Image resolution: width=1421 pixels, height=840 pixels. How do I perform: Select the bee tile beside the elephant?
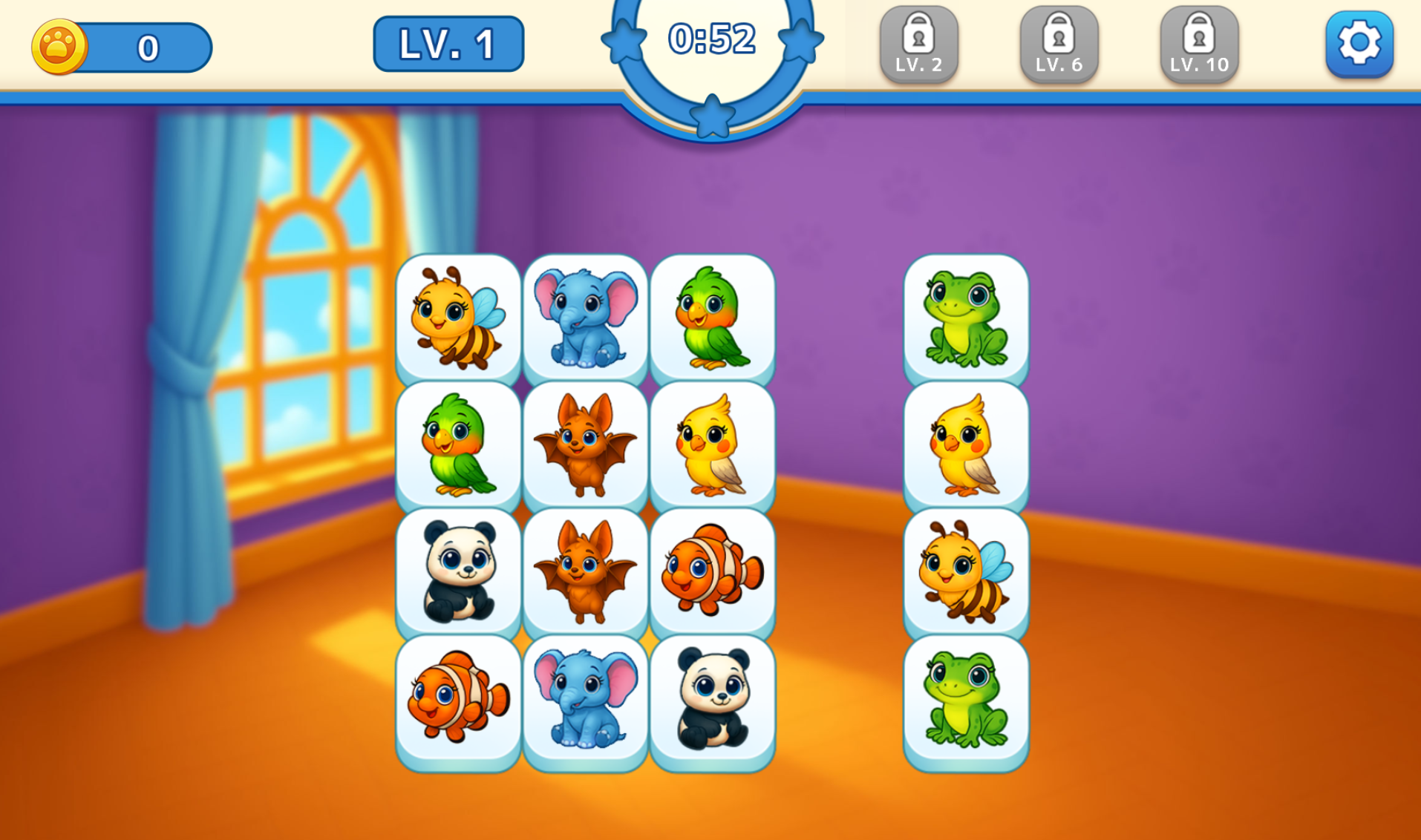tap(458, 318)
